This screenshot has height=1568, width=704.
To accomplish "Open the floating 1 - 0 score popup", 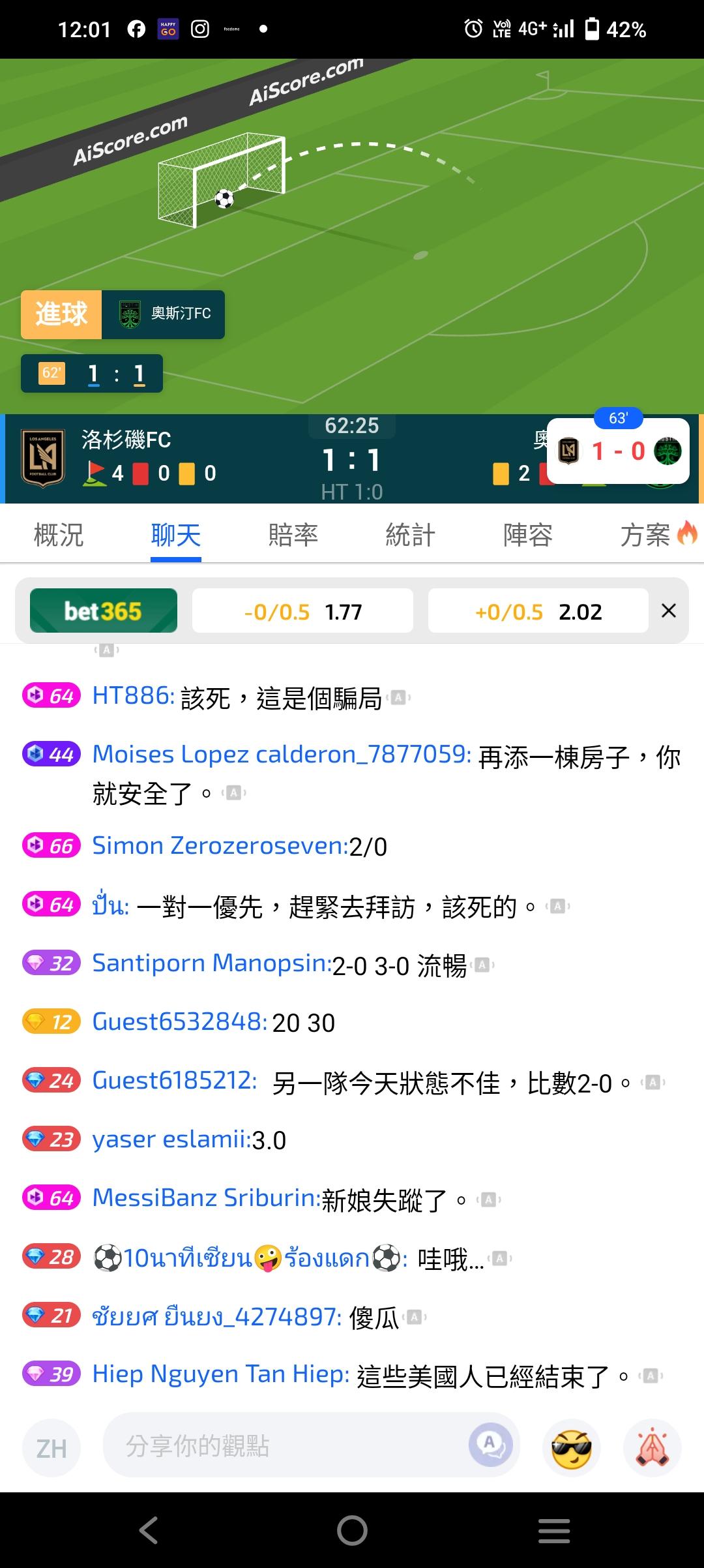I will pyautogui.click(x=617, y=451).
